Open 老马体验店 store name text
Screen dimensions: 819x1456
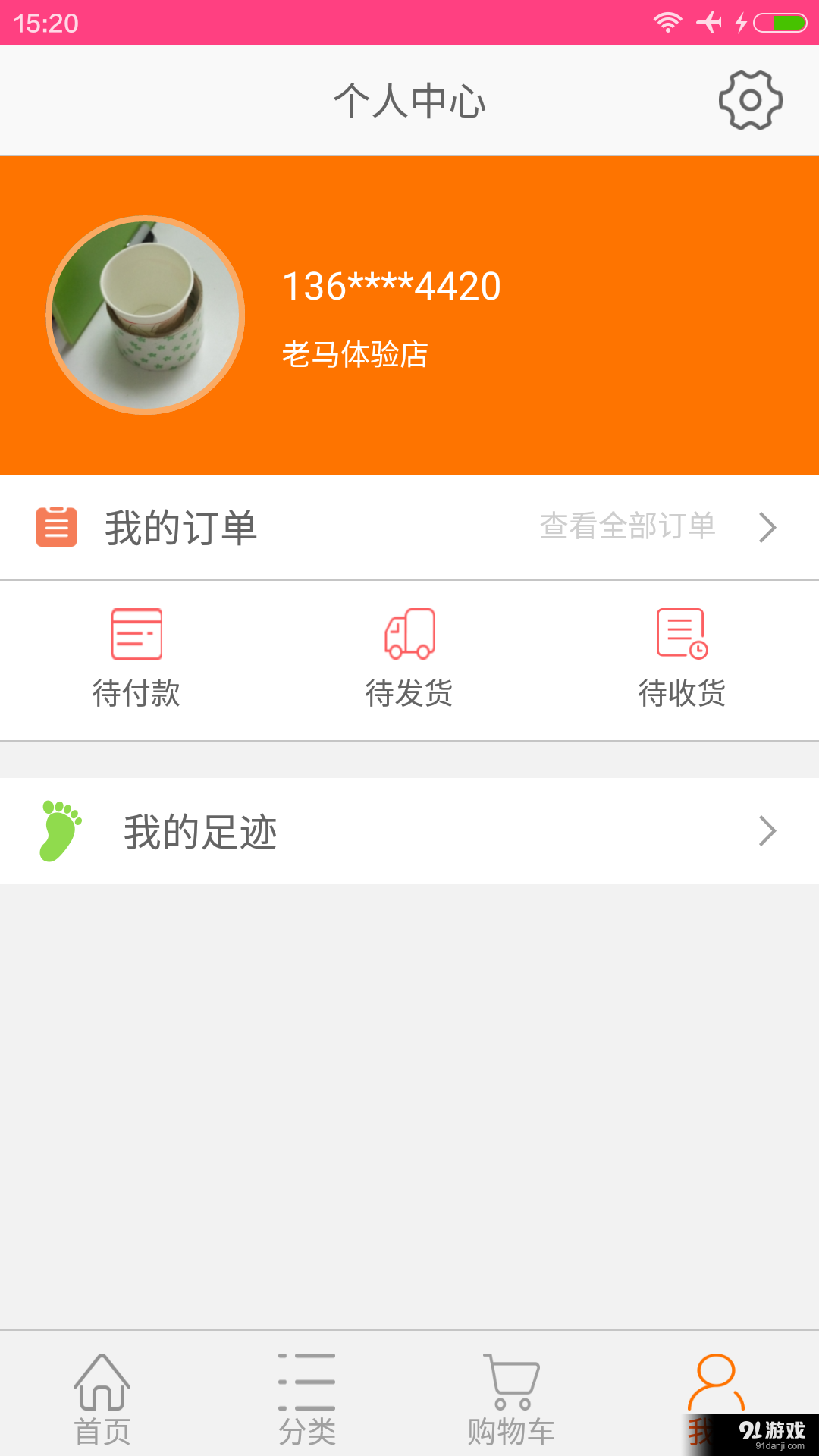355,353
